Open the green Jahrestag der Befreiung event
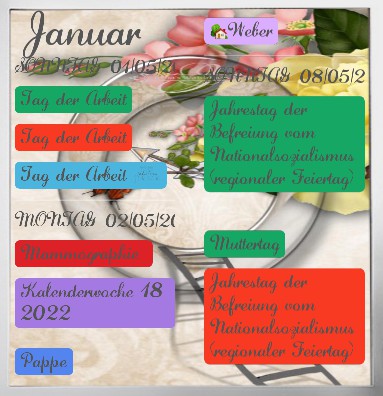Screen dimensions: 383x396 coord(284,144)
